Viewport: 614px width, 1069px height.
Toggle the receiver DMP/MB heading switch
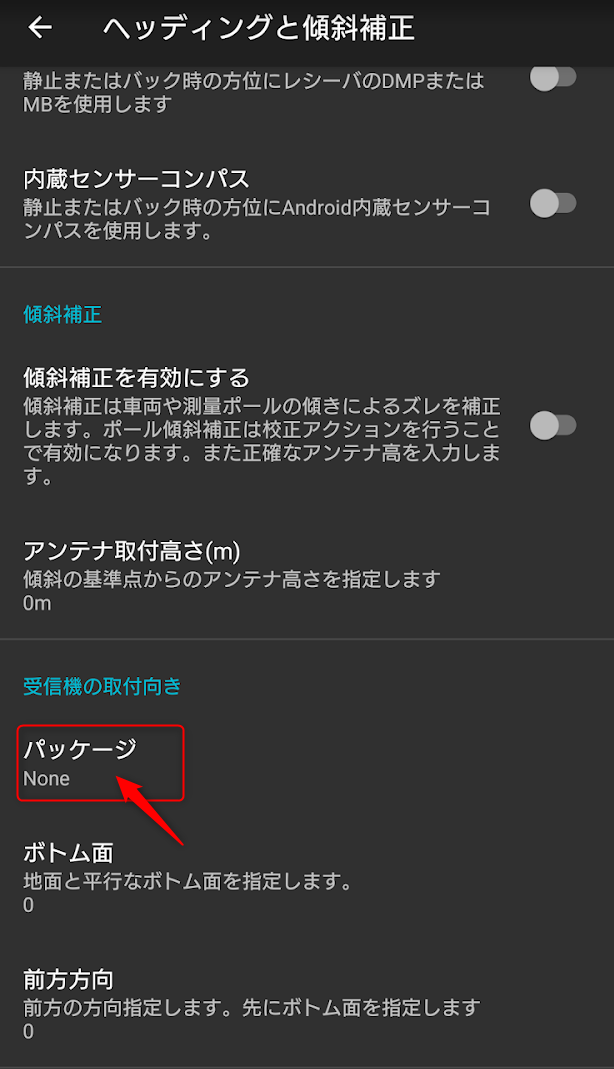(x=552, y=78)
